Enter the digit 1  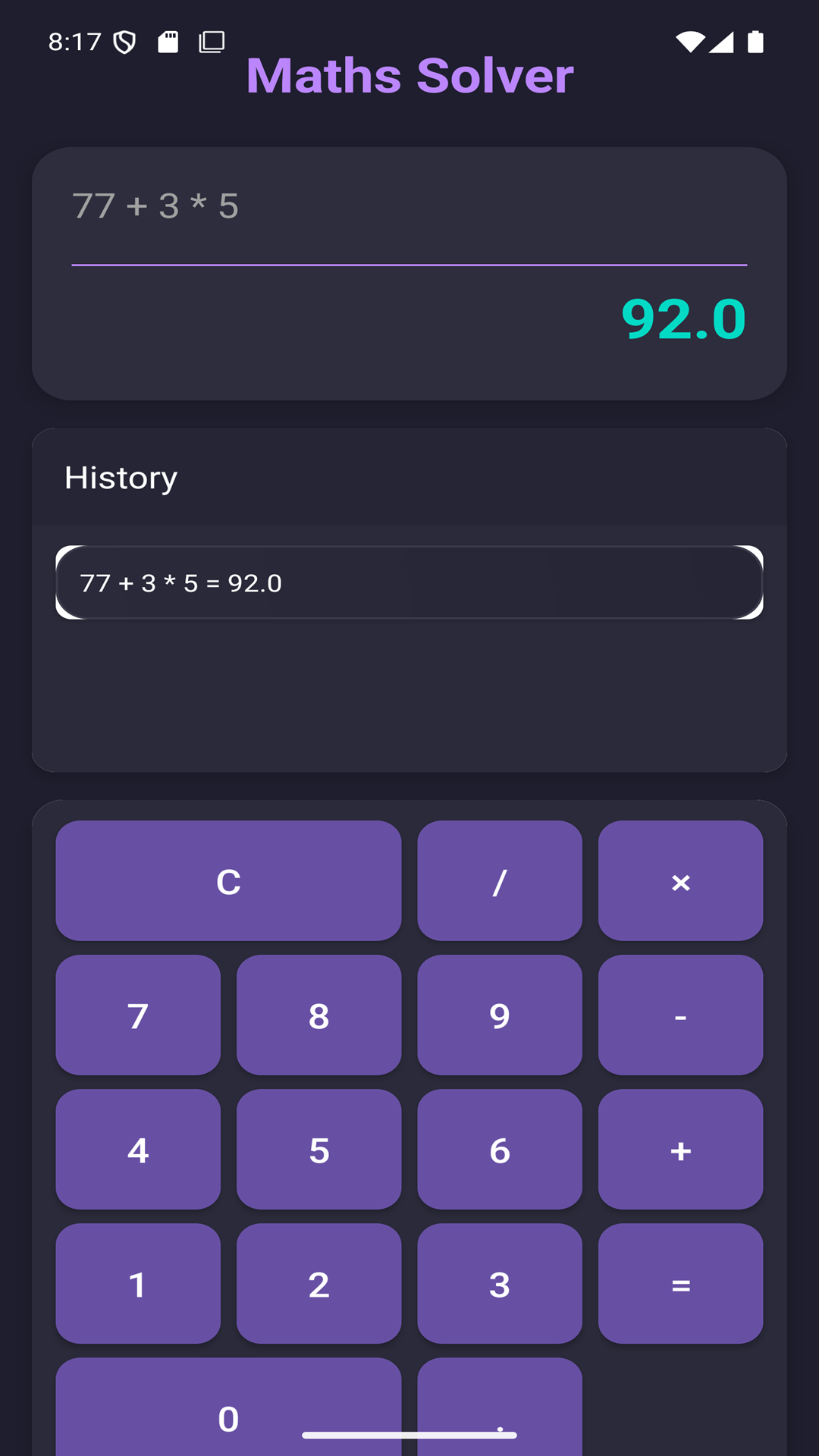point(138,1284)
